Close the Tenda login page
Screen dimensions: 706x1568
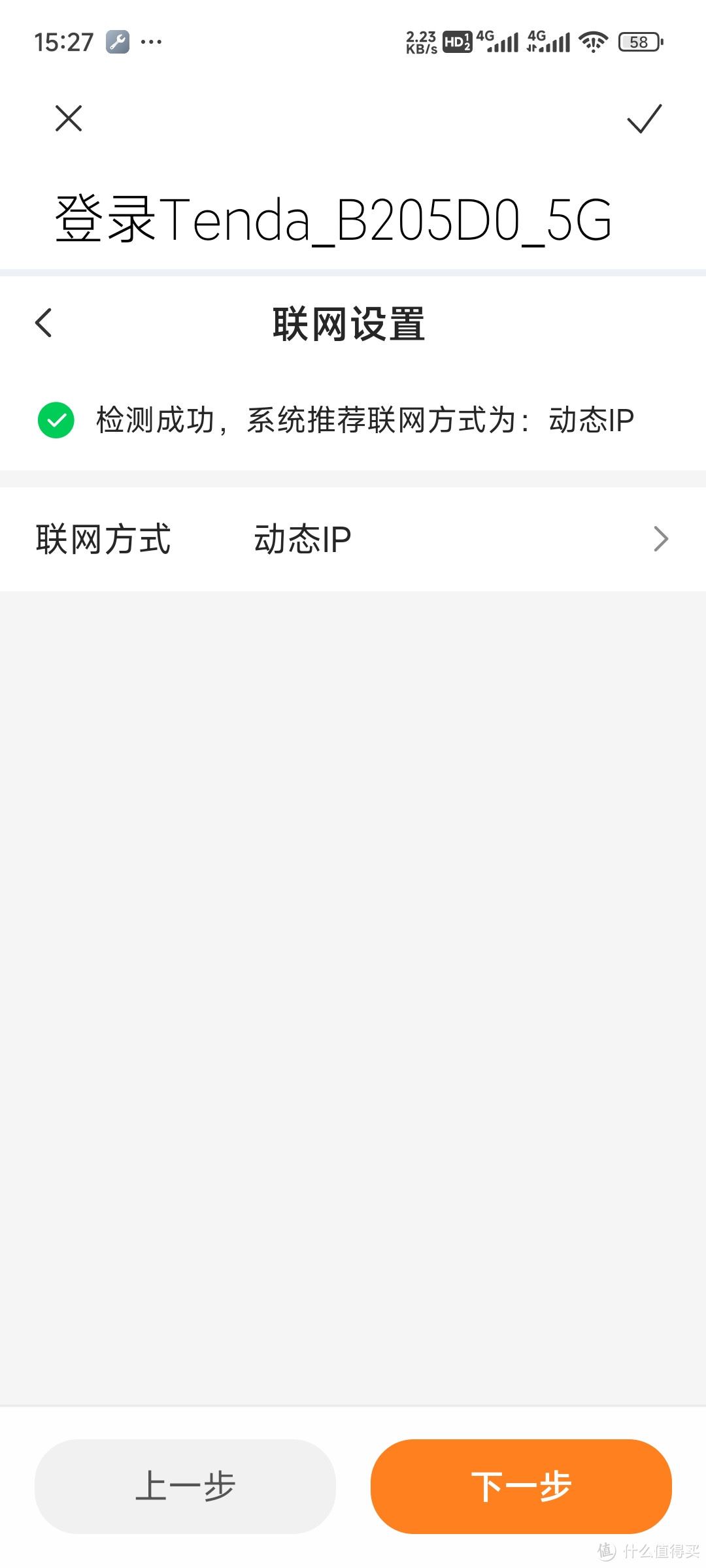click(69, 118)
